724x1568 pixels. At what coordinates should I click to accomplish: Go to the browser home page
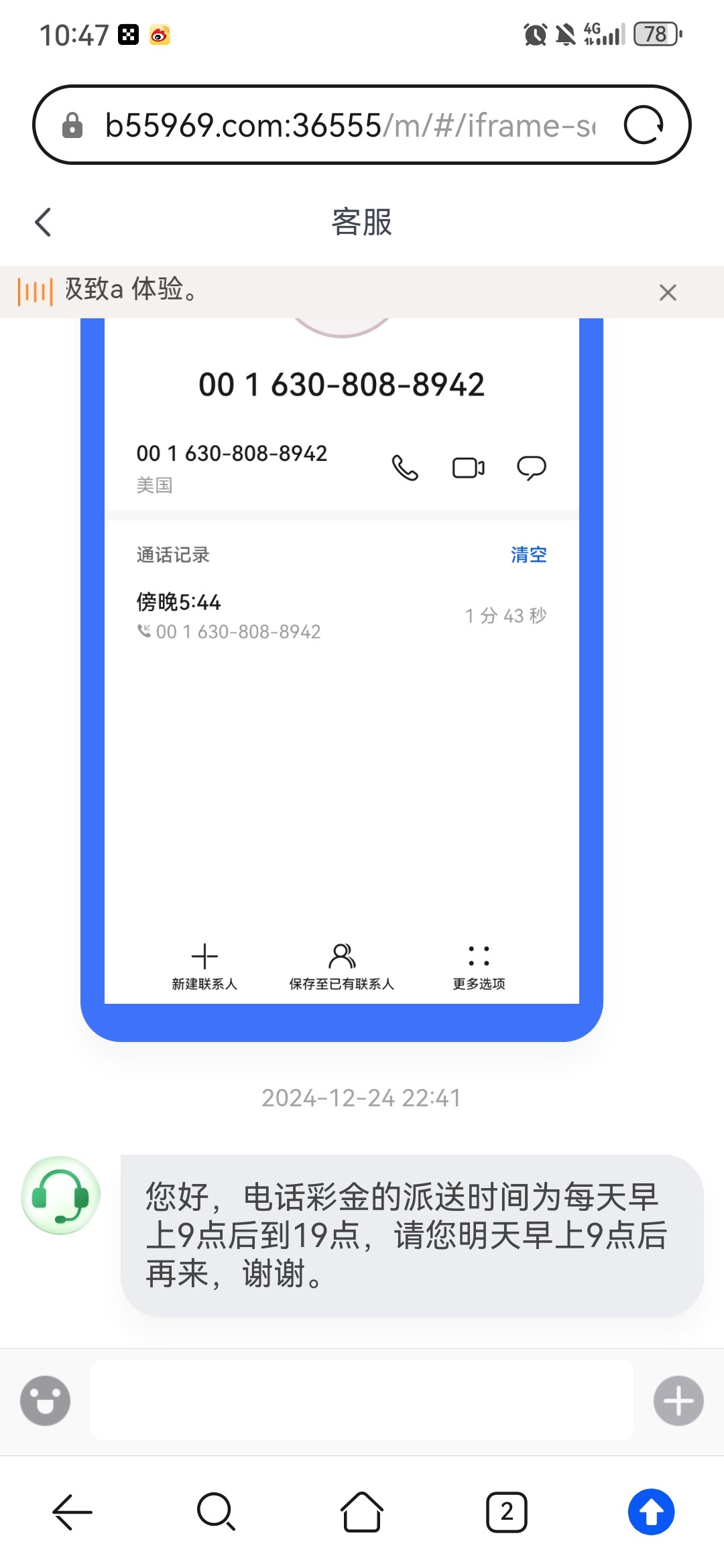tap(362, 1512)
